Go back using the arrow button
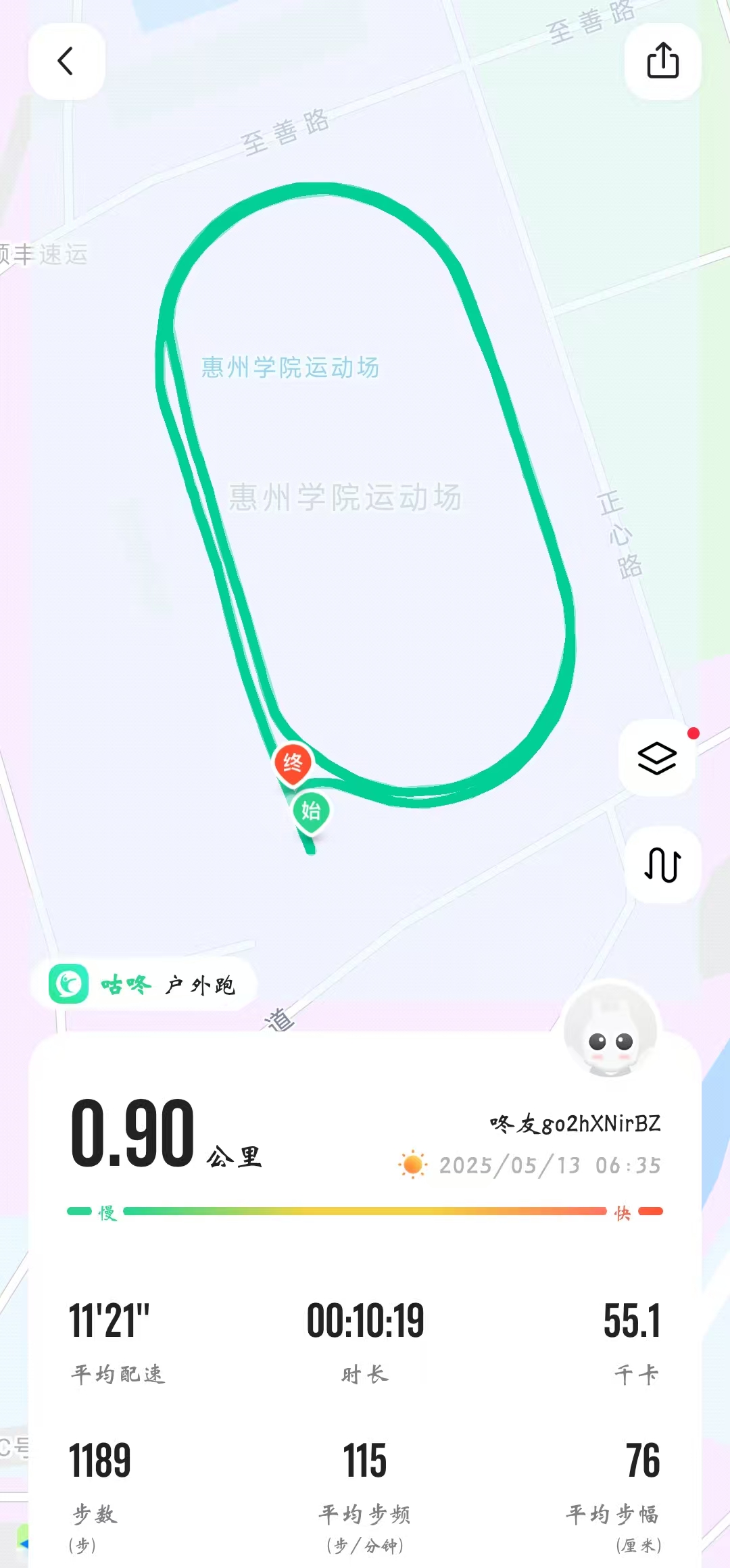Image resolution: width=730 pixels, height=1568 pixels. [x=66, y=62]
